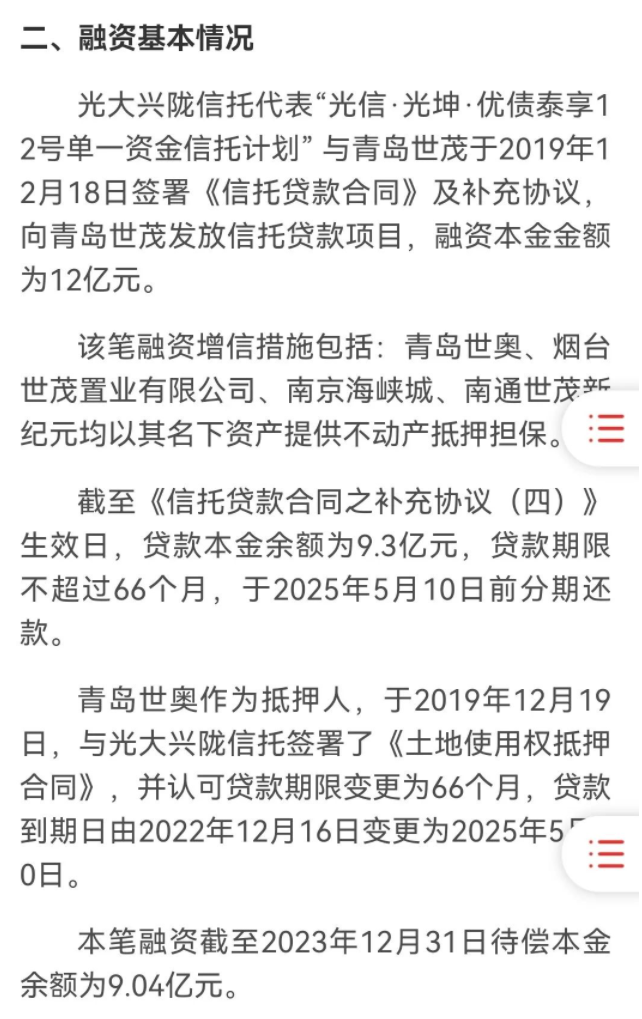The width and height of the screenshot is (642, 1019).
Task: Open floating list menu beside 南通世茂新纪元 paragraph
Action: pyautogui.click(x=606, y=428)
